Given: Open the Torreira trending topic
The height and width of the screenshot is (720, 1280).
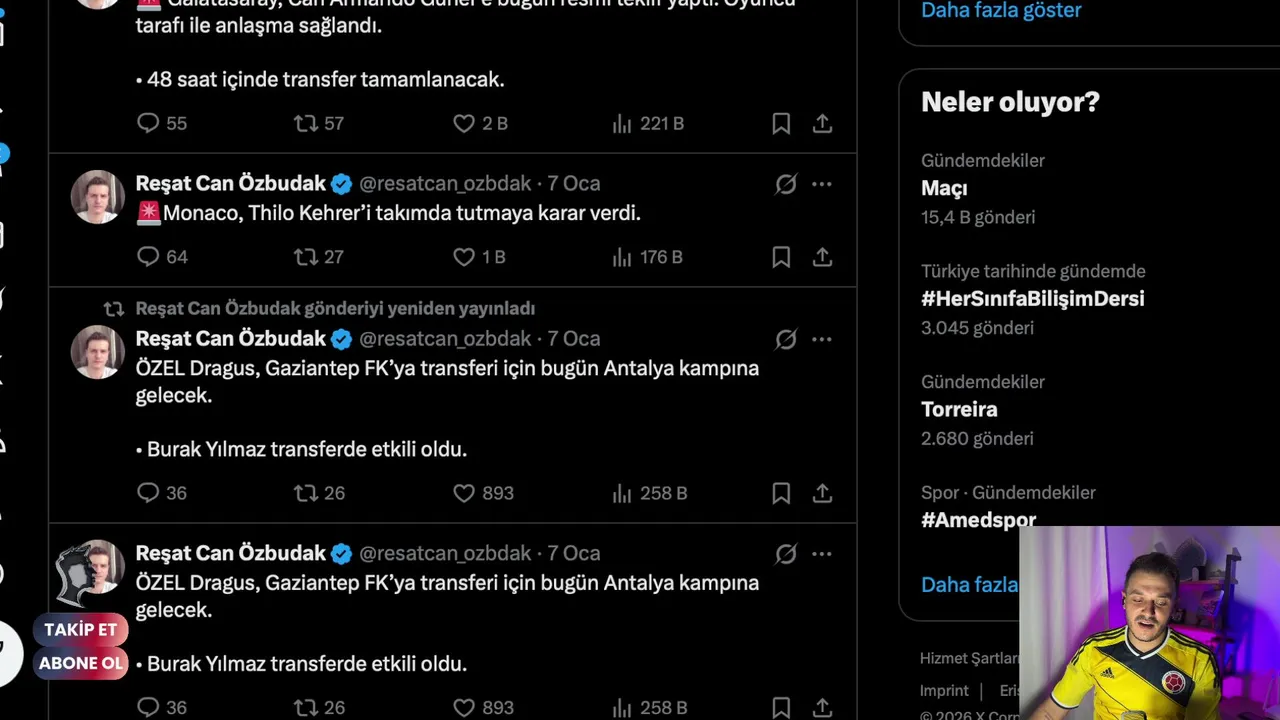Looking at the screenshot, I should (959, 409).
